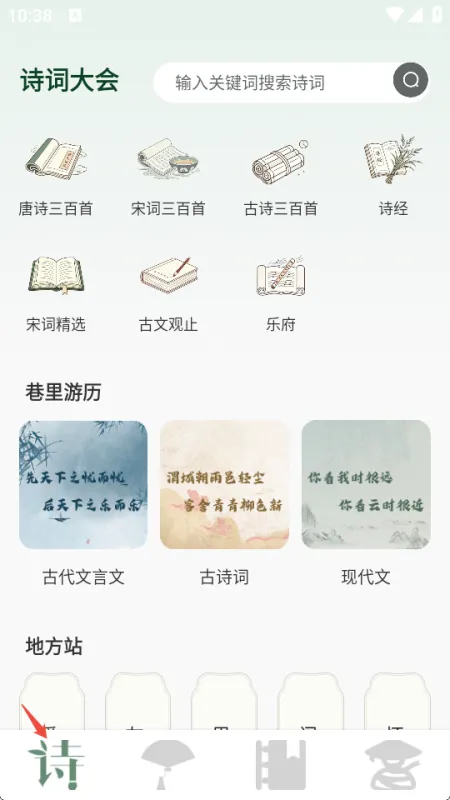Switch to the 诗 bottom tab
The width and height of the screenshot is (450, 800).
(x=56, y=764)
